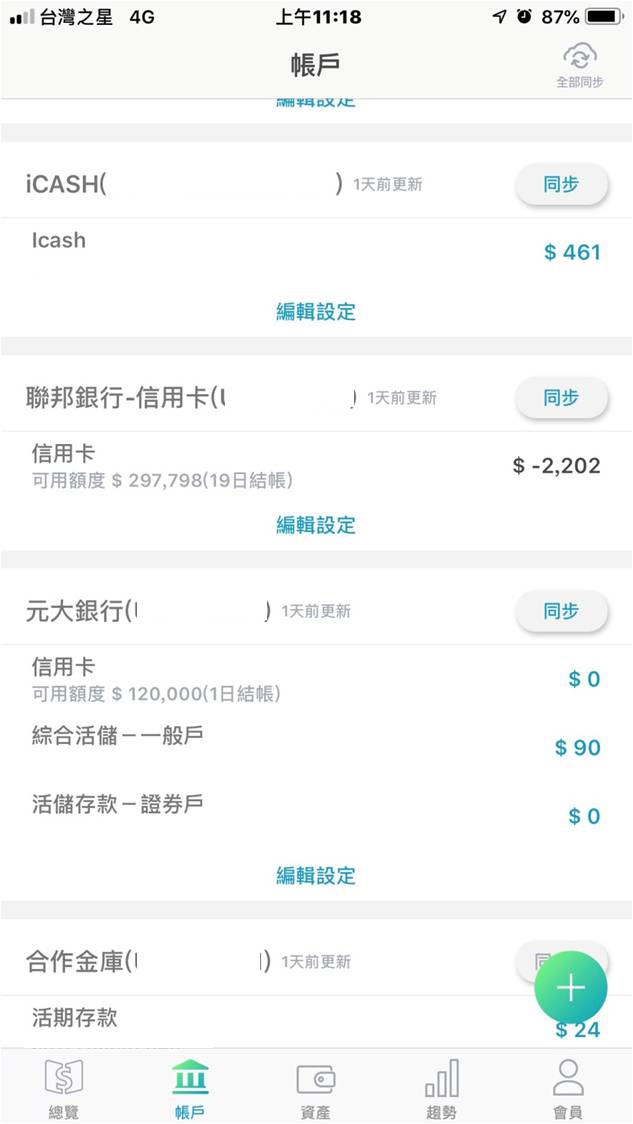Viewport: 633px width, 1124px height.
Task: Open 元大銀行 綜合活儲－一般戶 row
Action: tap(316, 742)
